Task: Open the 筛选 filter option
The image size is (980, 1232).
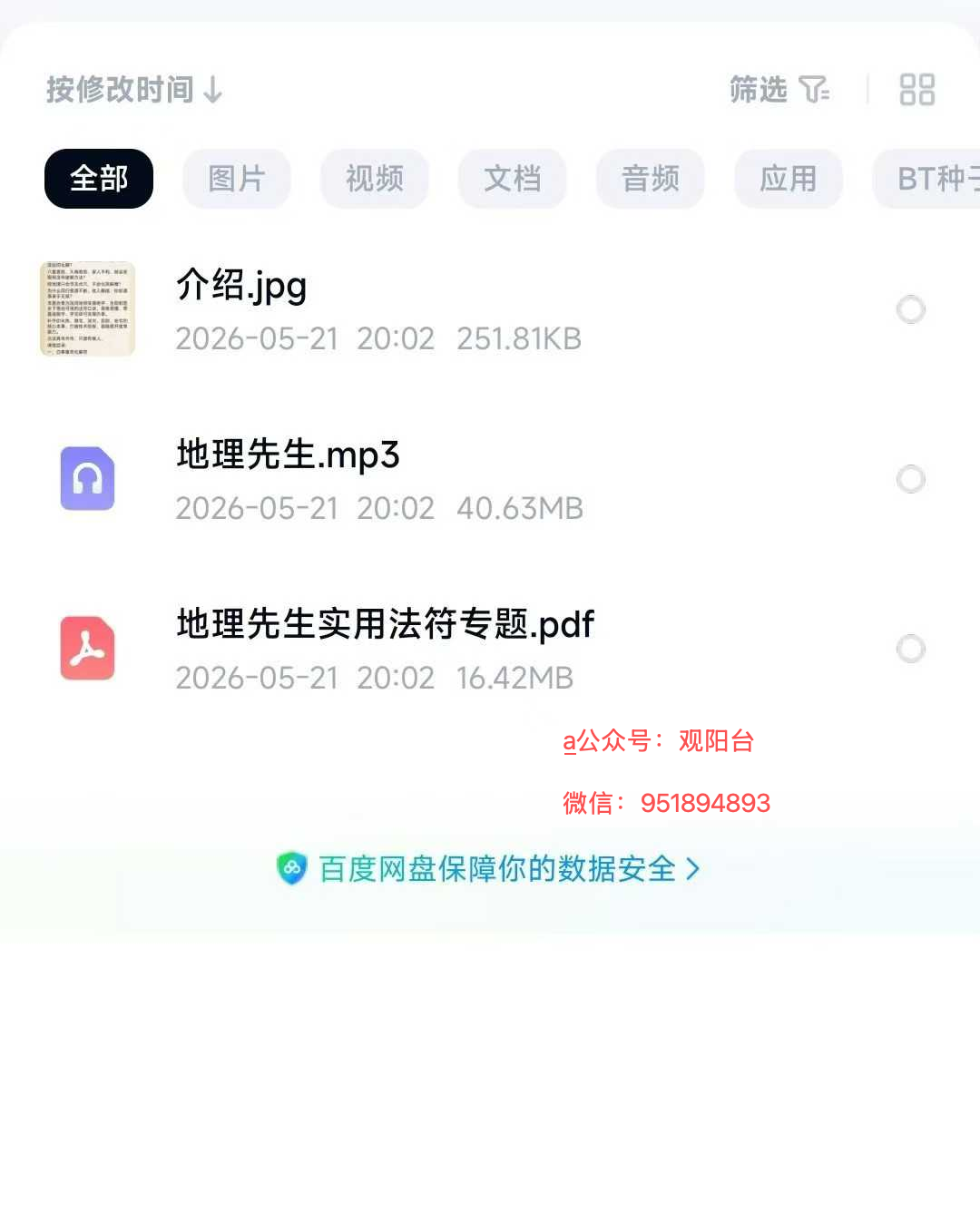Action: tap(779, 90)
